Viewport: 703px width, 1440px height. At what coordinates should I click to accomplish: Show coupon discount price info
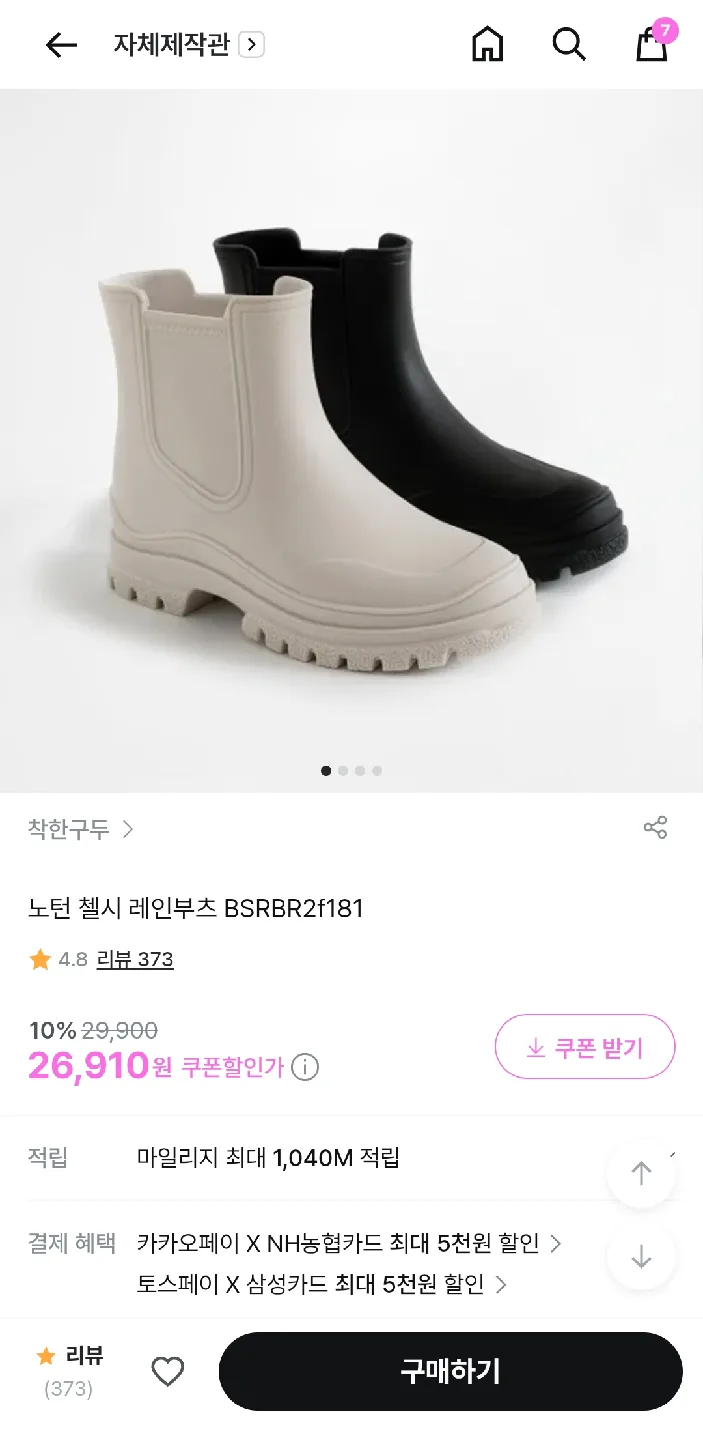pyautogui.click(x=305, y=1068)
